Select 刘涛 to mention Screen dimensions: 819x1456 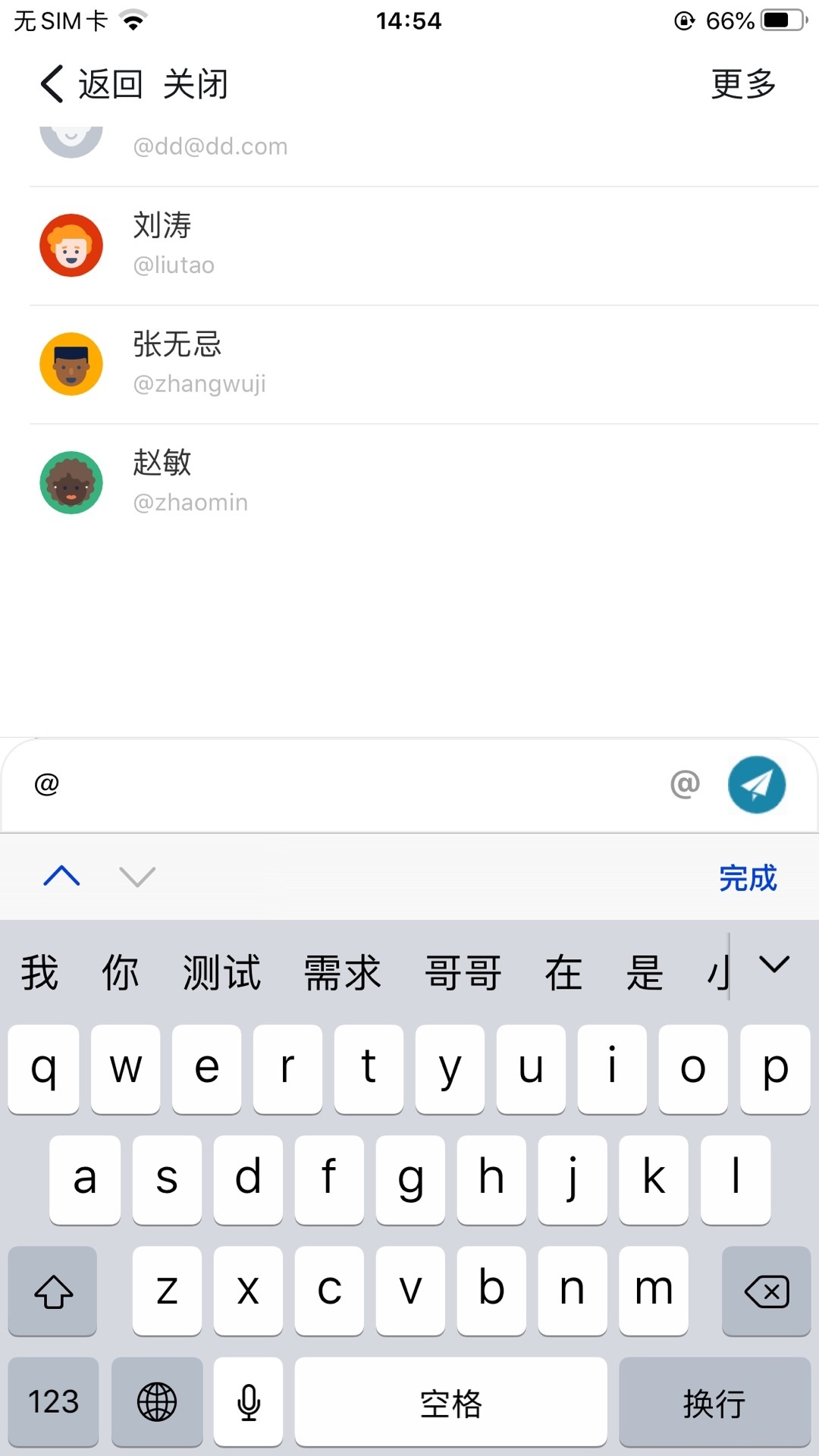click(409, 245)
